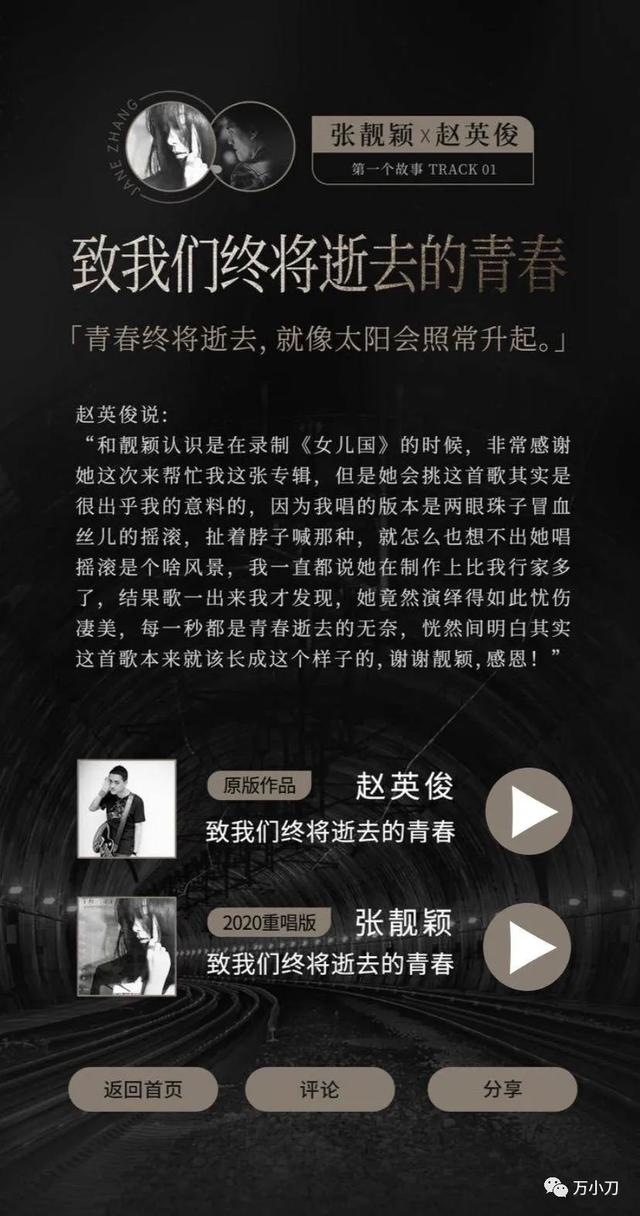Share this track via 分享
The height and width of the screenshot is (1216, 640).
[502, 1089]
